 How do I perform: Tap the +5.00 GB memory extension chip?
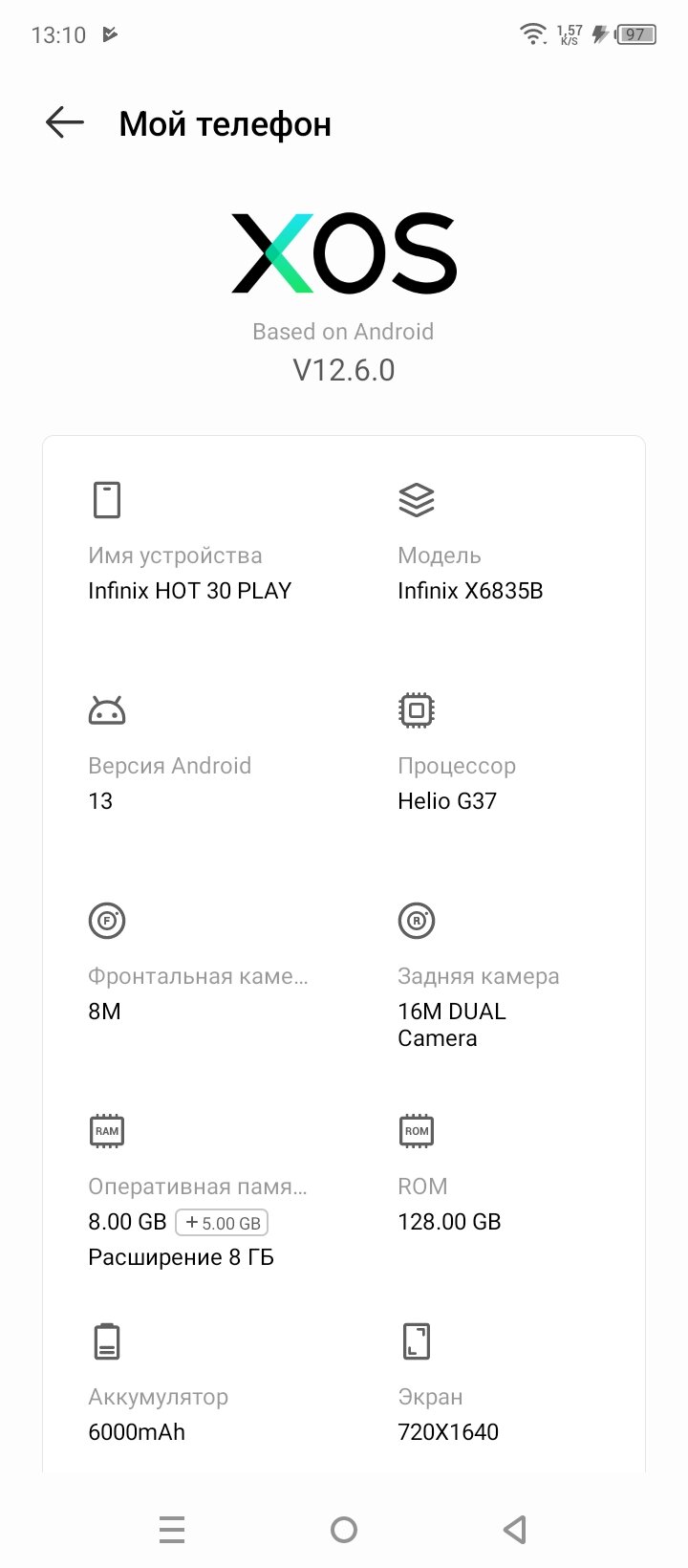(222, 1222)
